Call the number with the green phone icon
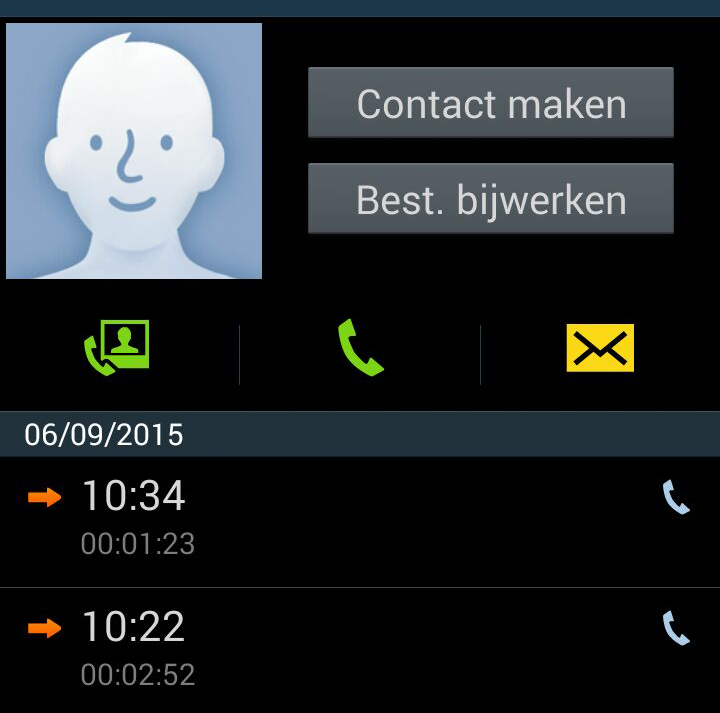 point(360,348)
